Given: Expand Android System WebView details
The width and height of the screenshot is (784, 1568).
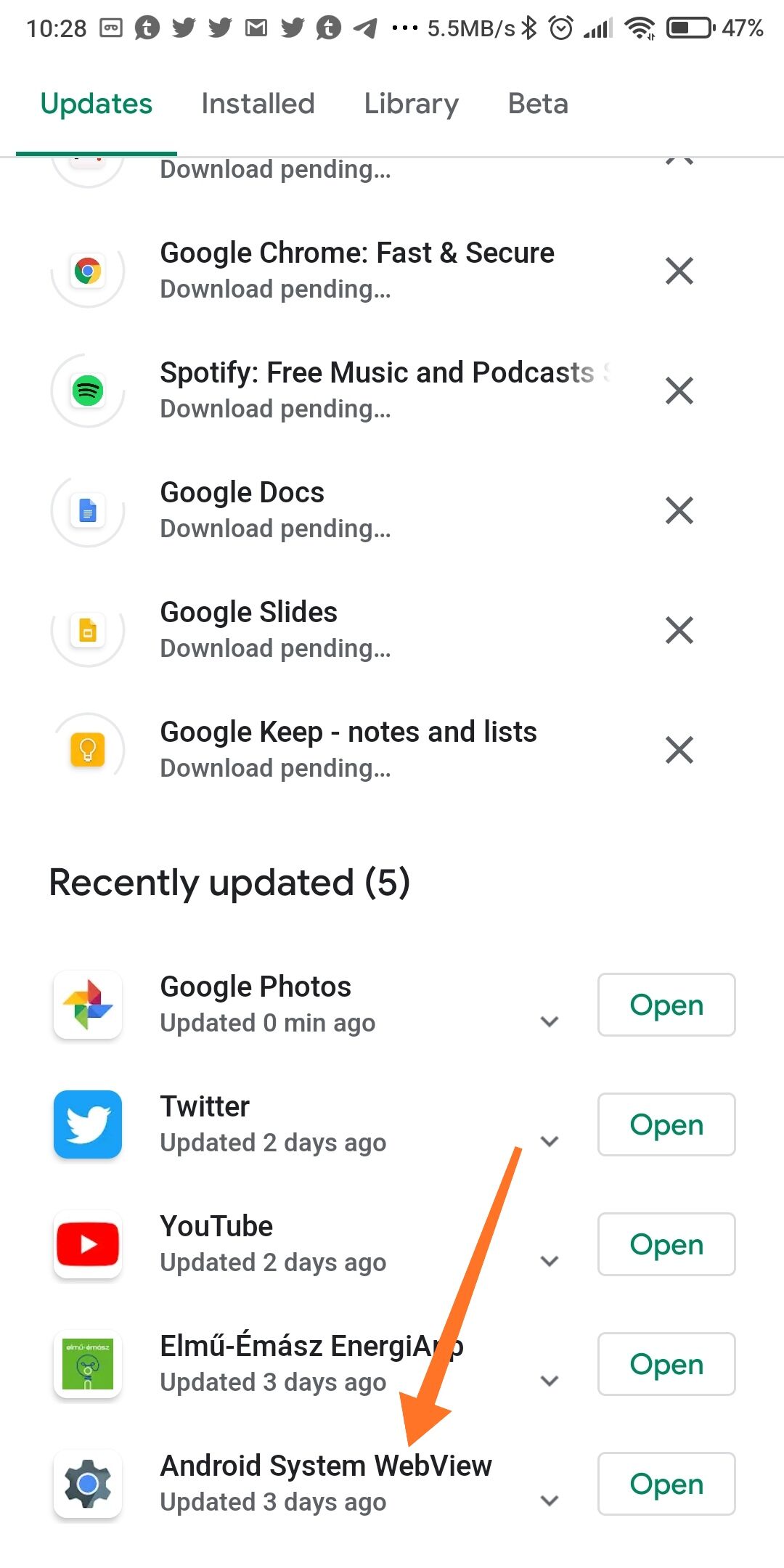Looking at the screenshot, I should (x=550, y=1501).
